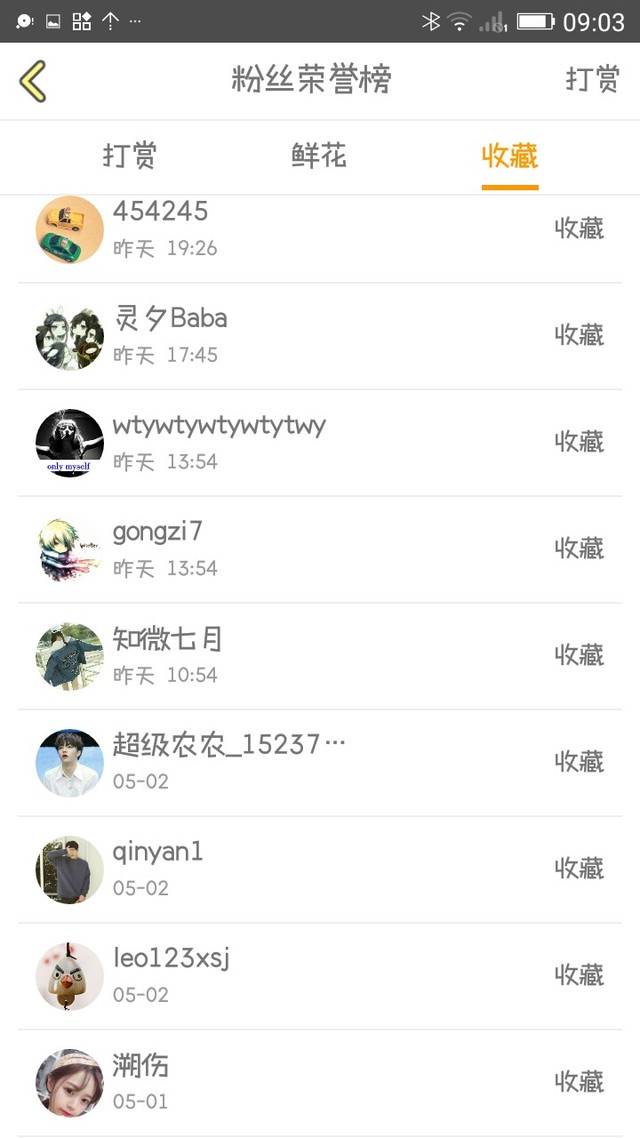Go back using the yellow arrow
This screenshot has width=640, height=1138.
[33, 81]
